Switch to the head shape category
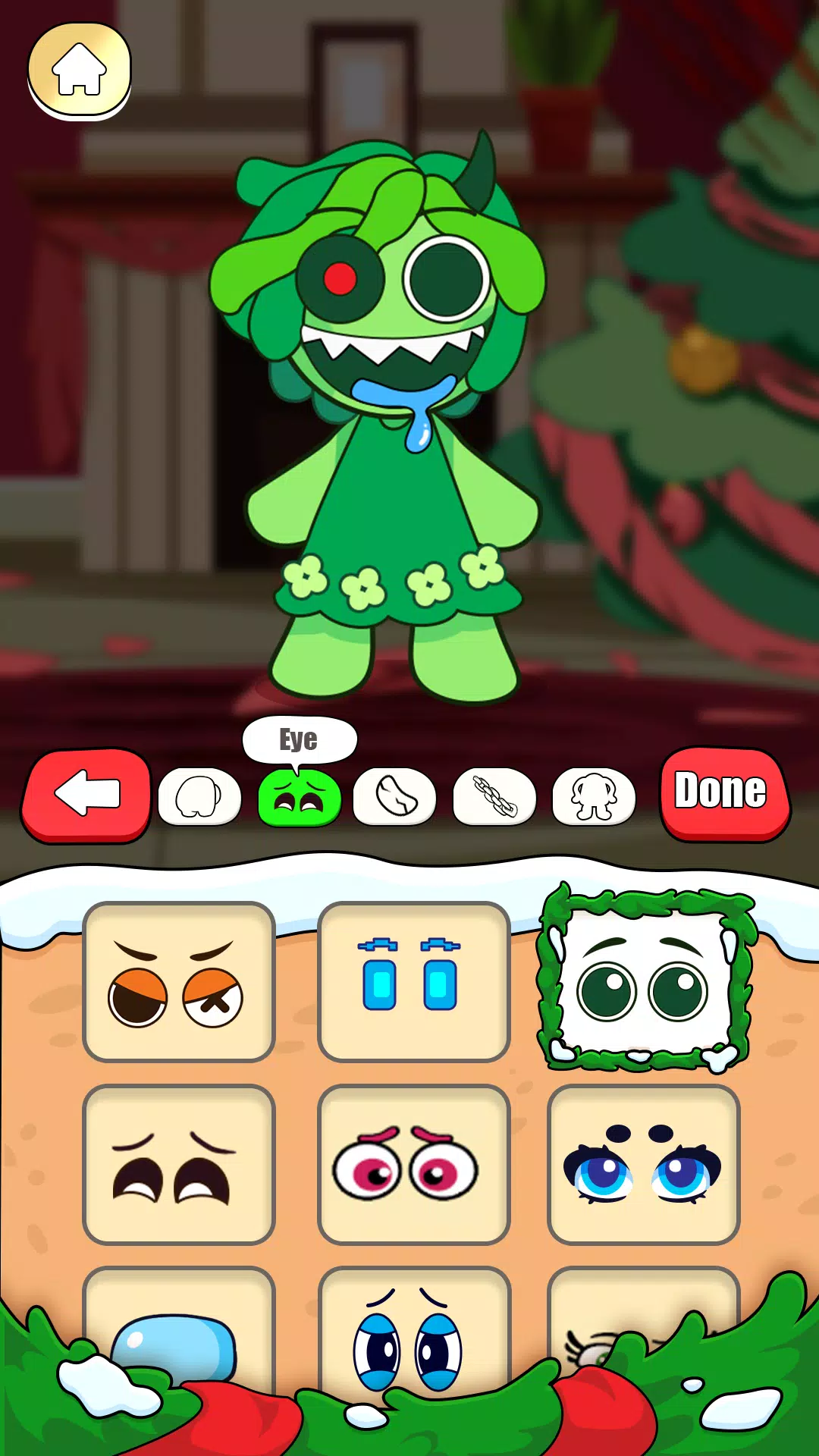The height and width of the screenshot is (1456, 819). coord(199,797)
